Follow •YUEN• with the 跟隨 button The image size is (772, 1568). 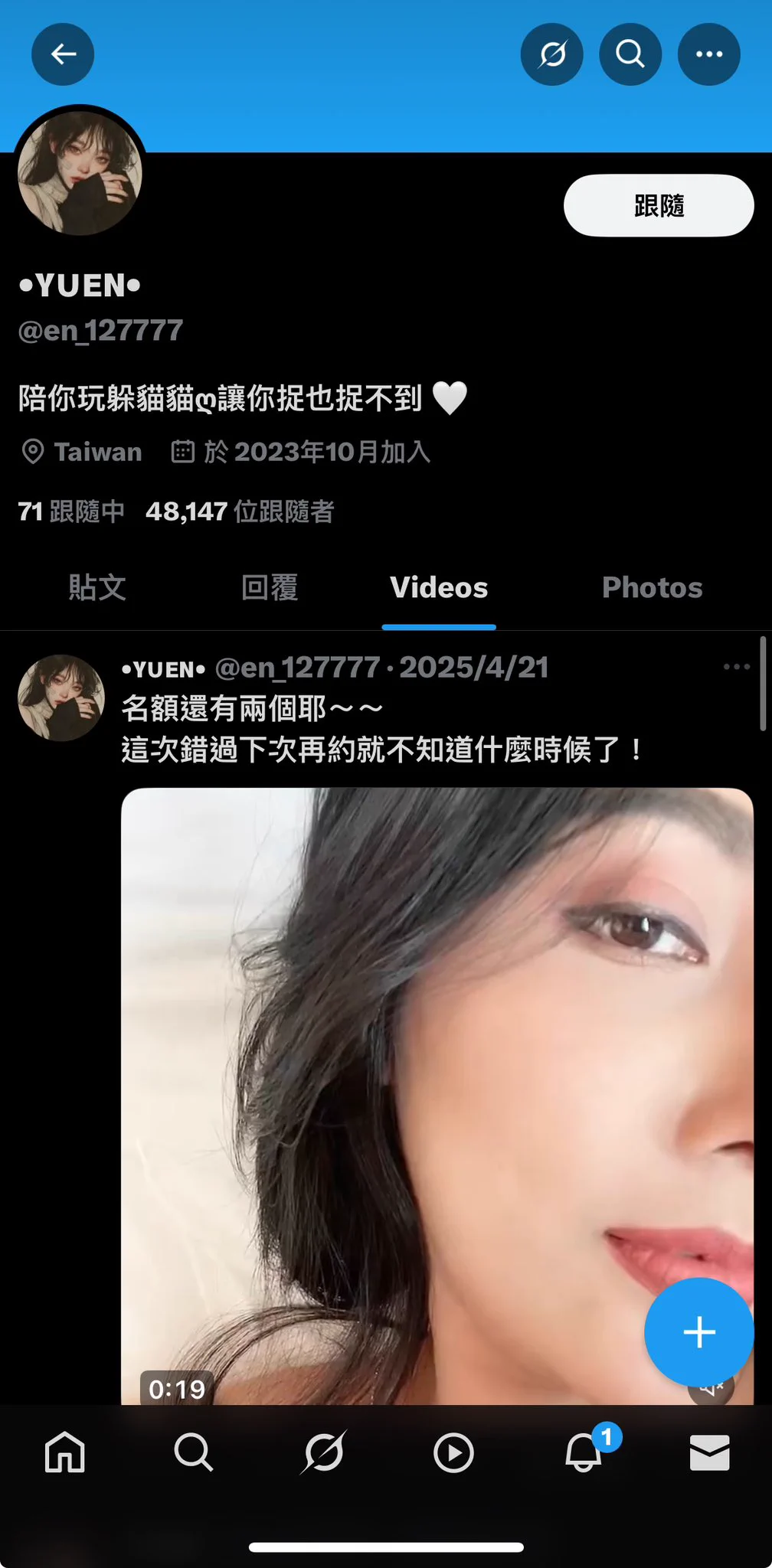(659, 206)
